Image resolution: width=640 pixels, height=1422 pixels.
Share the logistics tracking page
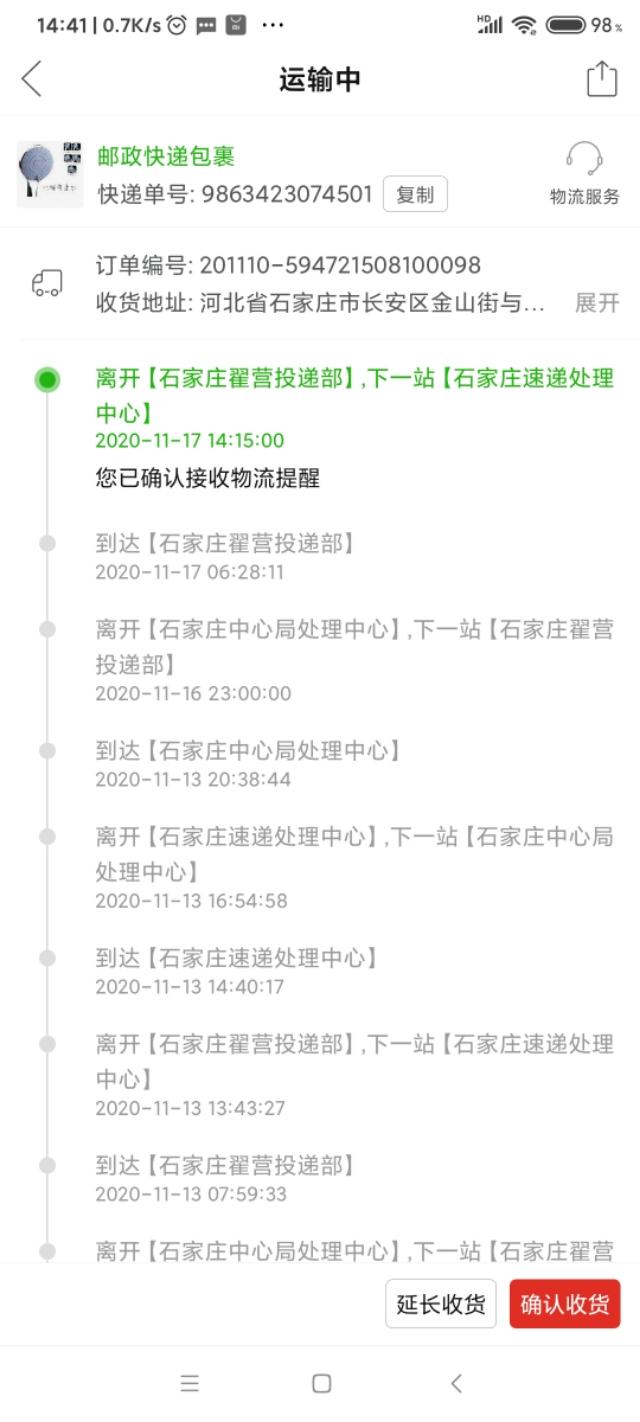[601, 79]
